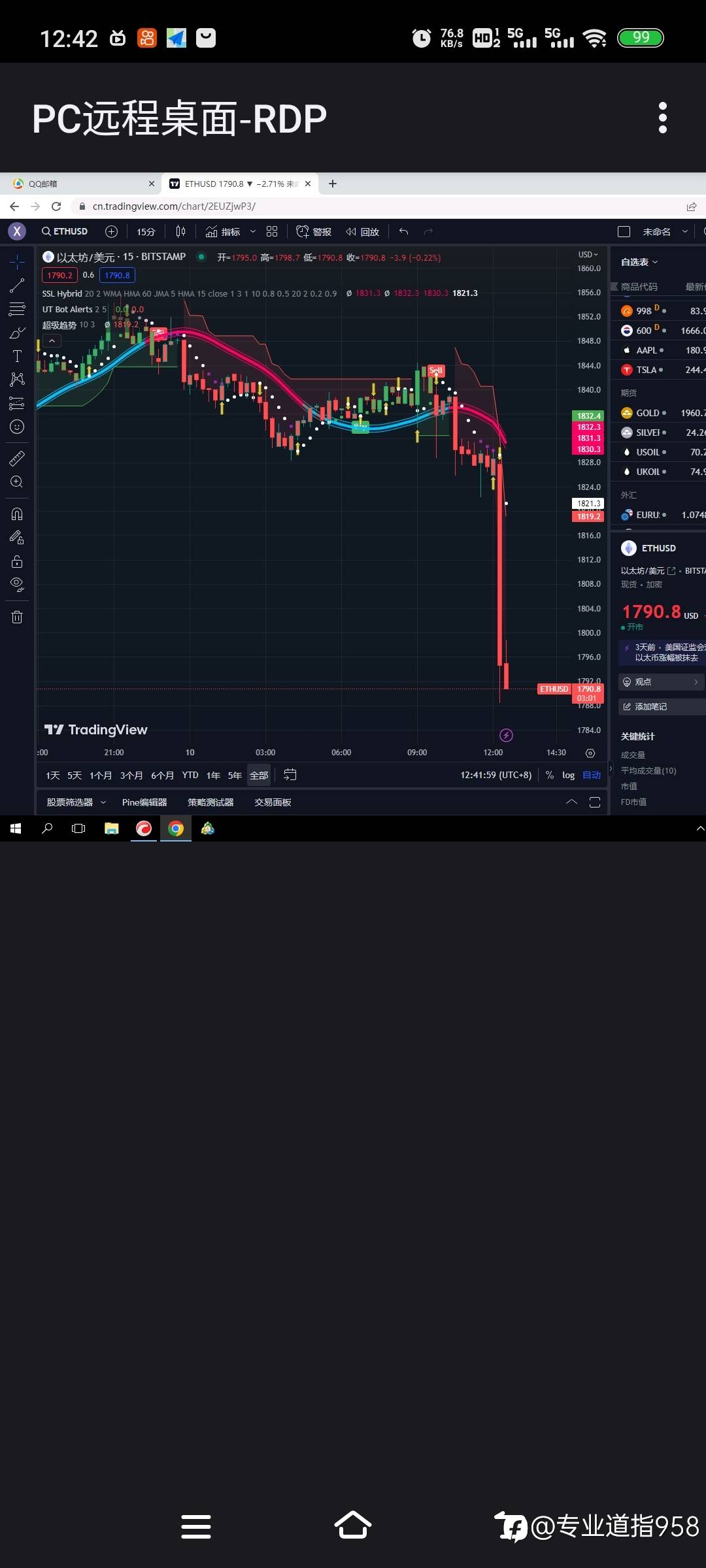Start 回放 bar replay
Image resolution: width=706 pixels, height=1568 pixels.
pyautogui.click(x=363, y=231)
